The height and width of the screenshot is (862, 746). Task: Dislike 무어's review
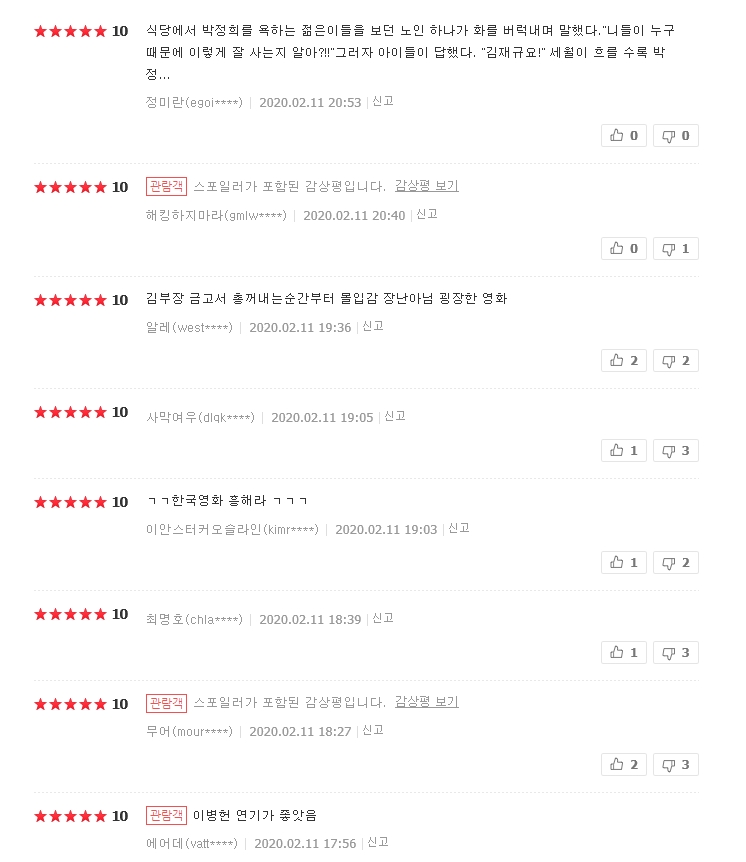pyautogui.click(x=675, y=764)
